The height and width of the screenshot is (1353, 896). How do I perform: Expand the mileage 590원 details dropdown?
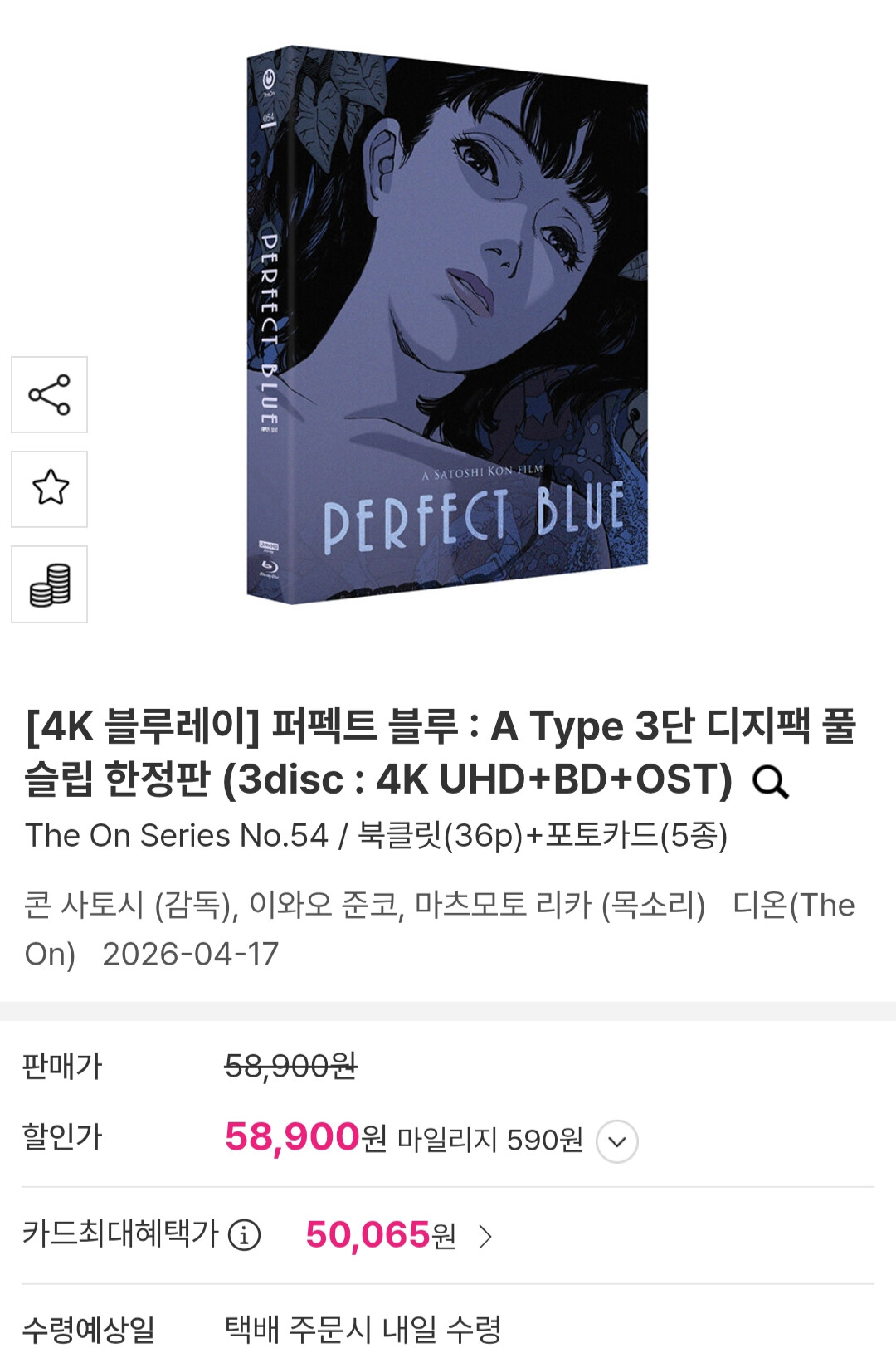click(x=616, y=1141)
